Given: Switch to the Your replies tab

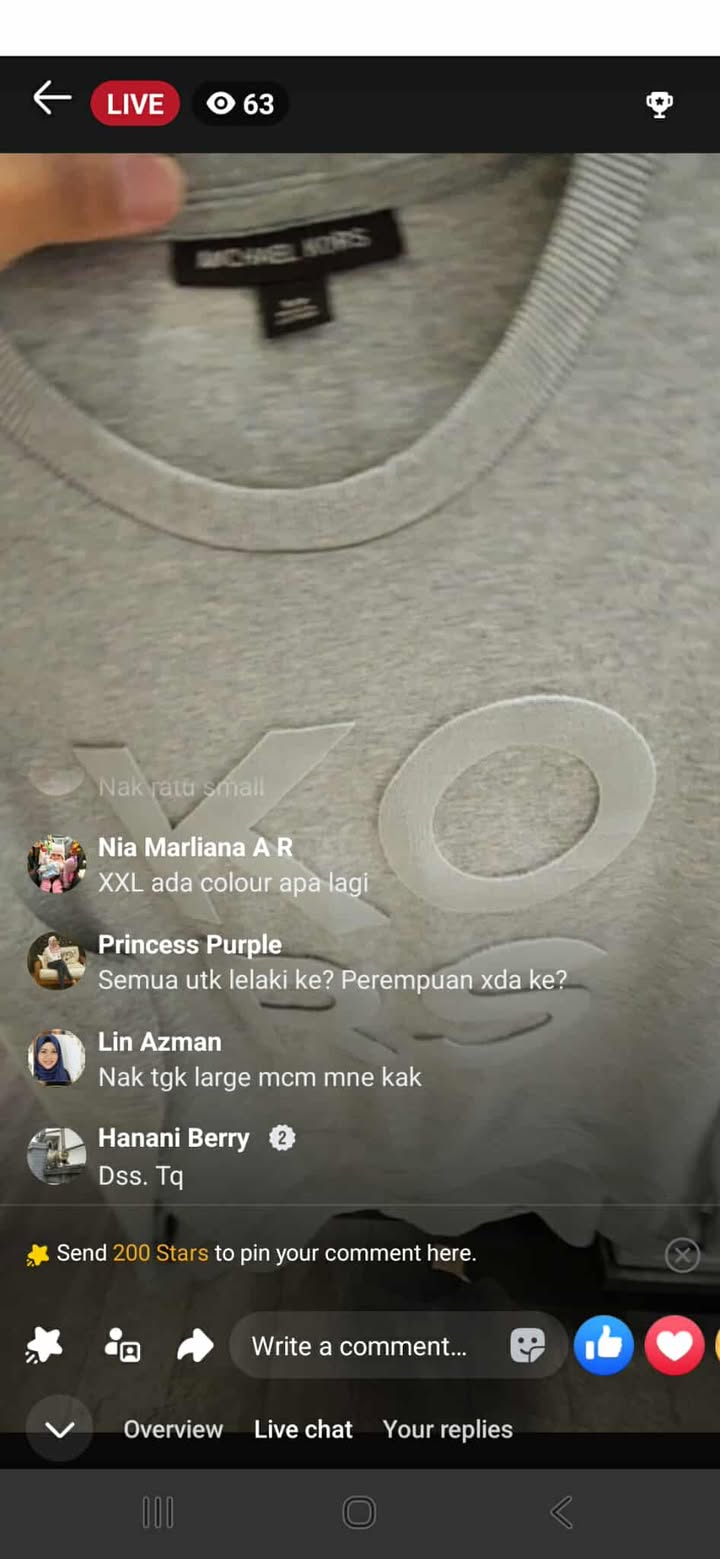Looking at the screenshot, I should click(447, 1430).
